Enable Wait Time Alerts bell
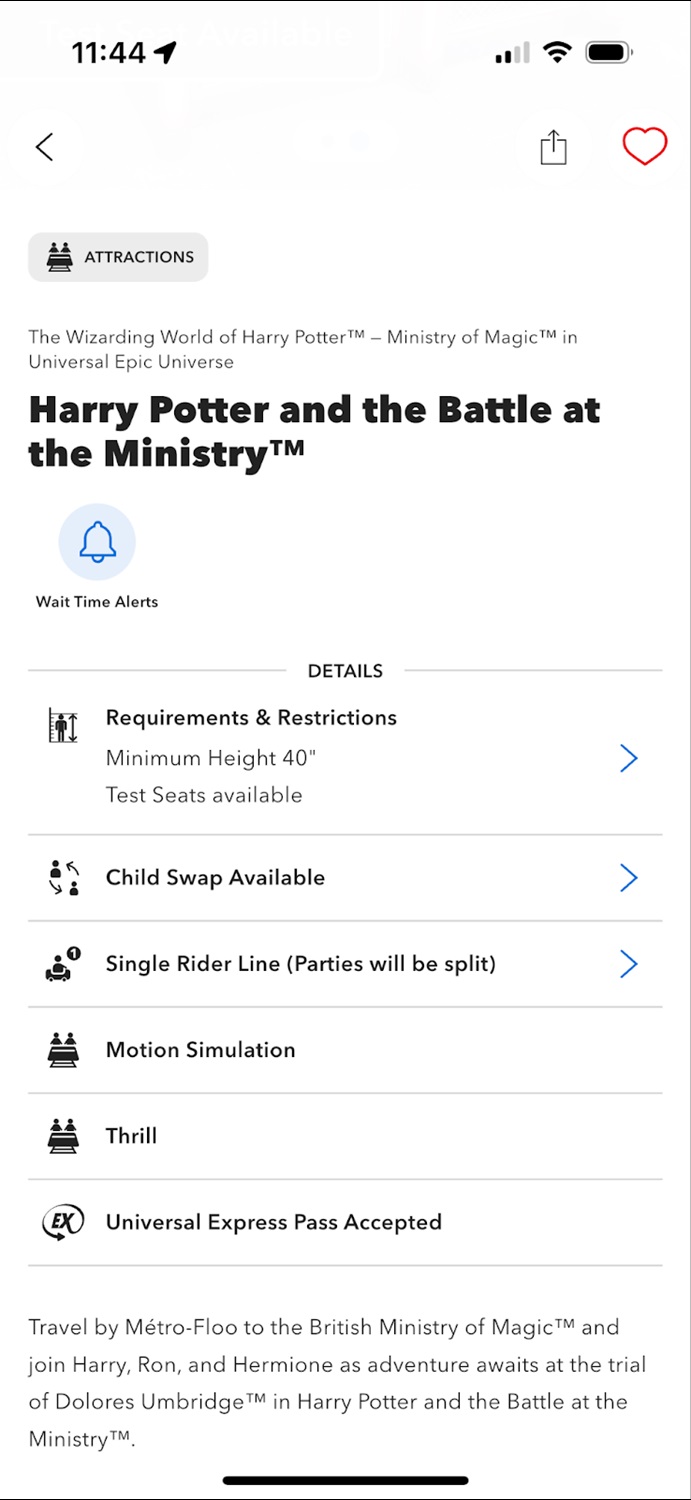This screenshot has height=1500, width=691. click(x=97, y=543)
